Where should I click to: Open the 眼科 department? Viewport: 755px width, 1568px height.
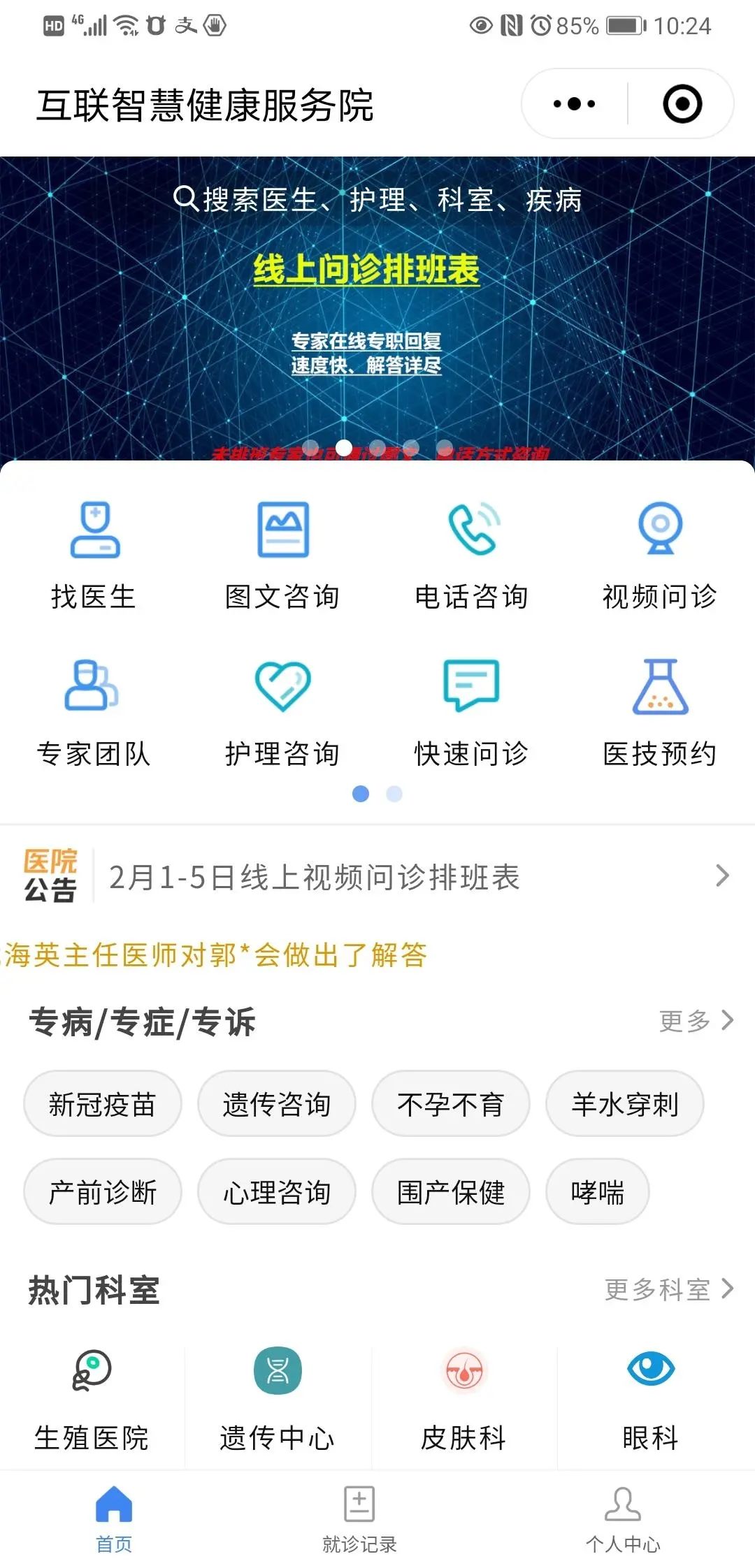click(651, 1401)
